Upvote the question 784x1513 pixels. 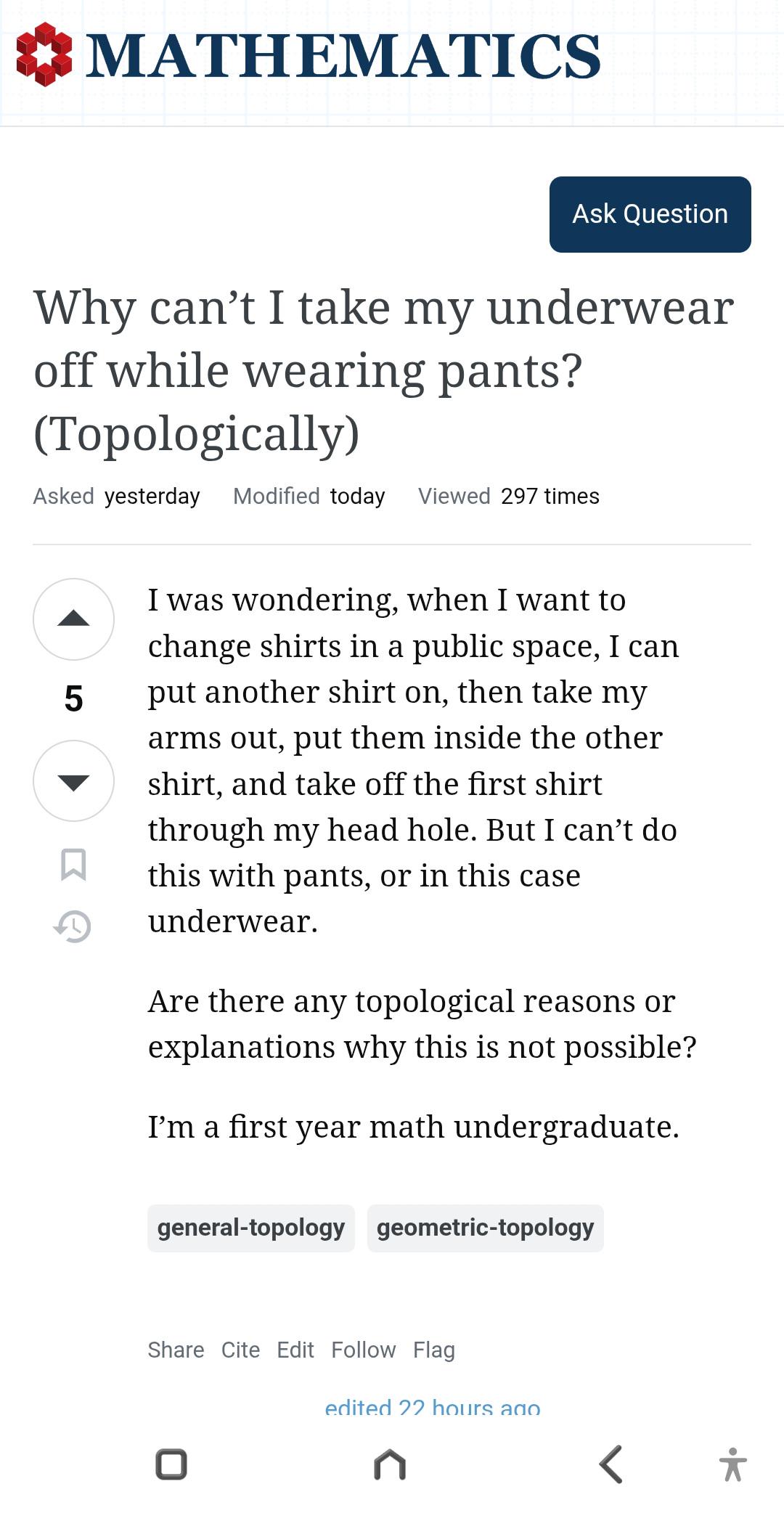coord(73,619)
